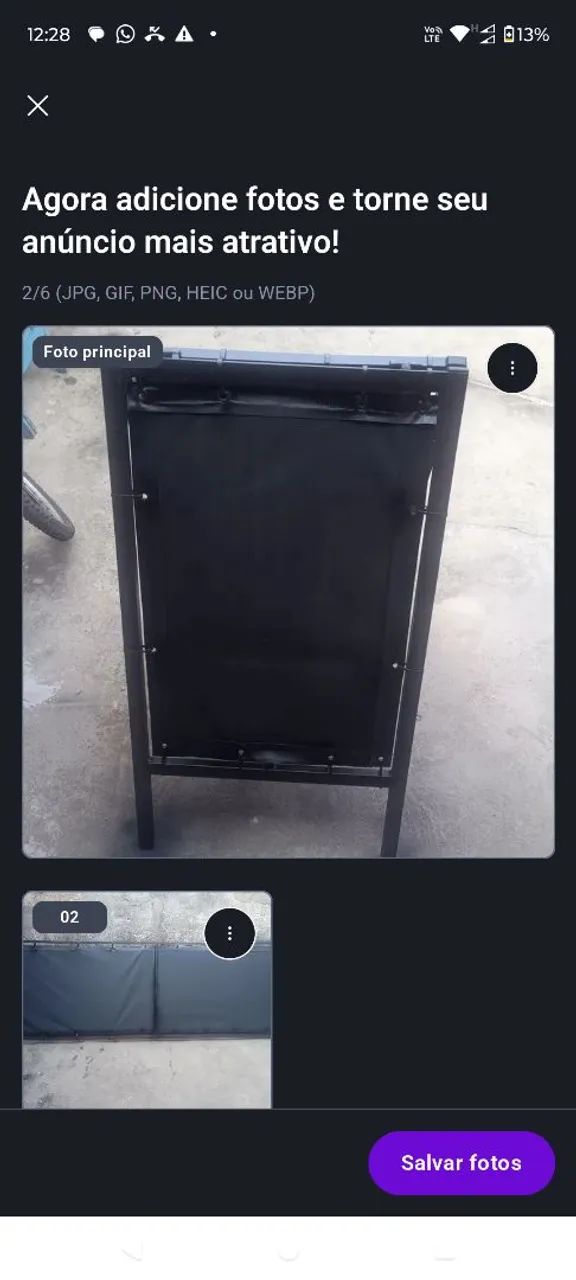
Task: Tap the Salvar fotos button
Action: pos(461,1163)
